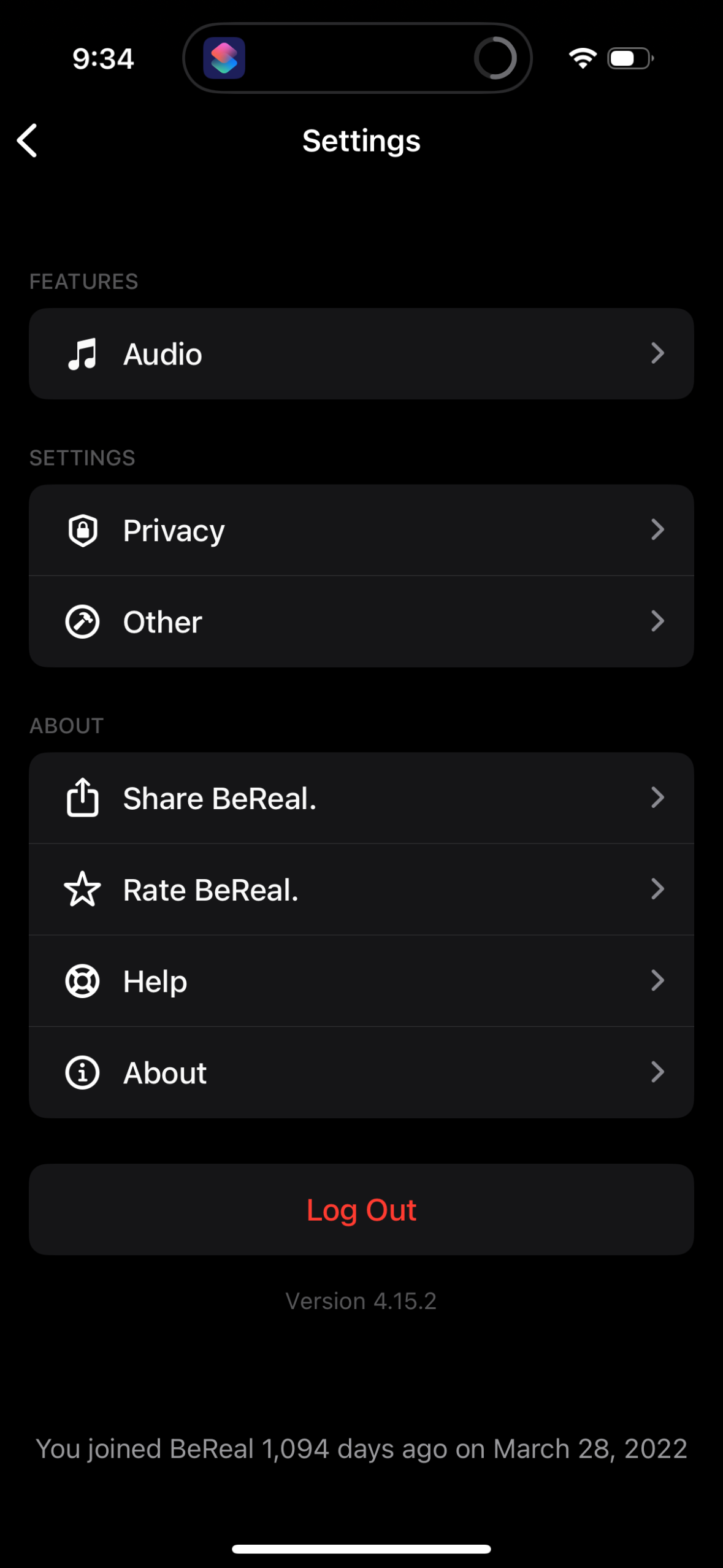Select the Help lifebuoy icon
This screenshot has height=1568, width=723.
(x=82, y=980)
